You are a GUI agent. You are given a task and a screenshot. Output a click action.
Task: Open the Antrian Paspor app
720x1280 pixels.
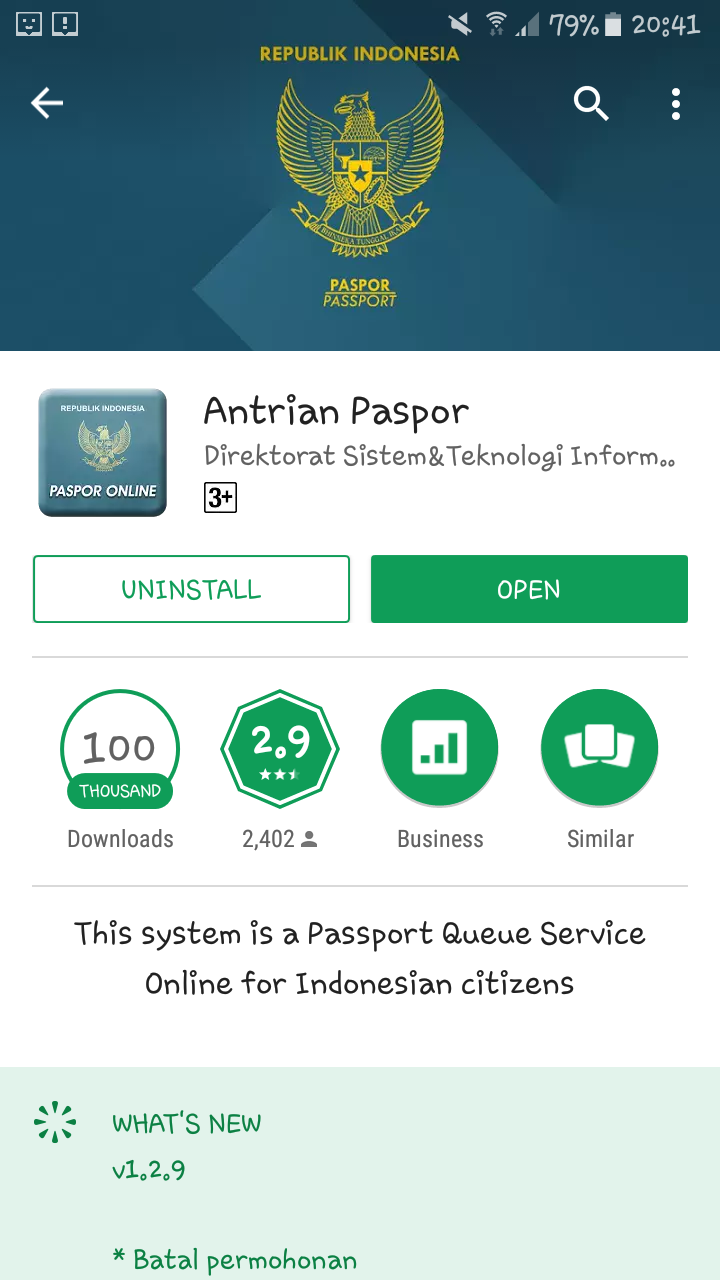tap(529, 589)
